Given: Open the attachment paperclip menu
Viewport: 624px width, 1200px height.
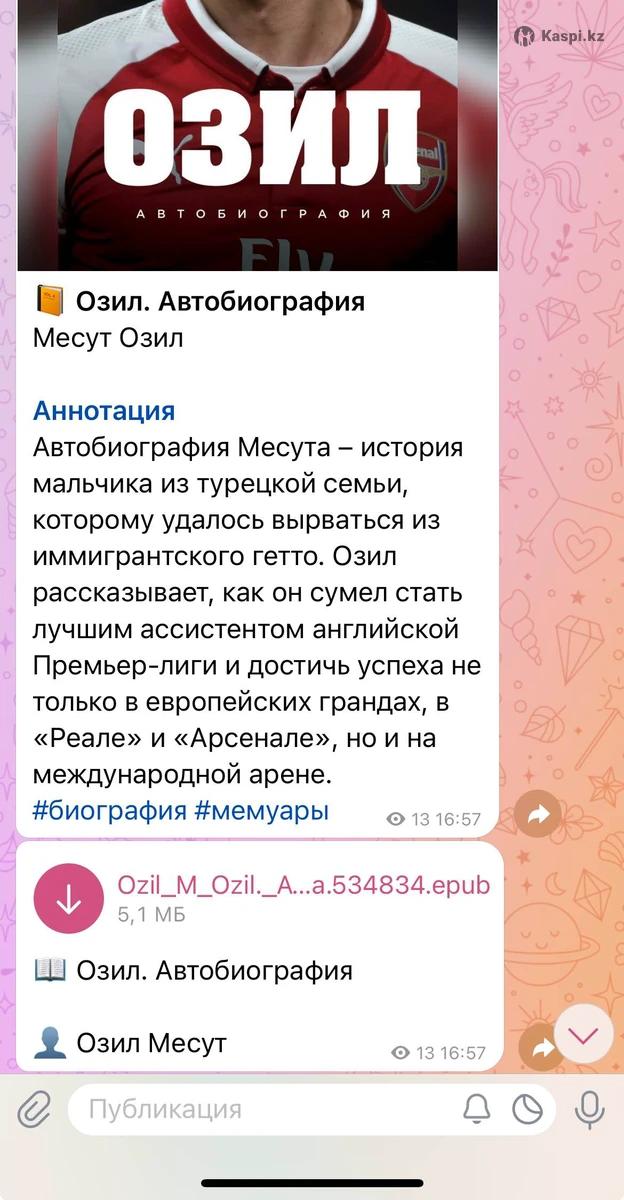Looking at the screenshot, I should [33, 1110].
